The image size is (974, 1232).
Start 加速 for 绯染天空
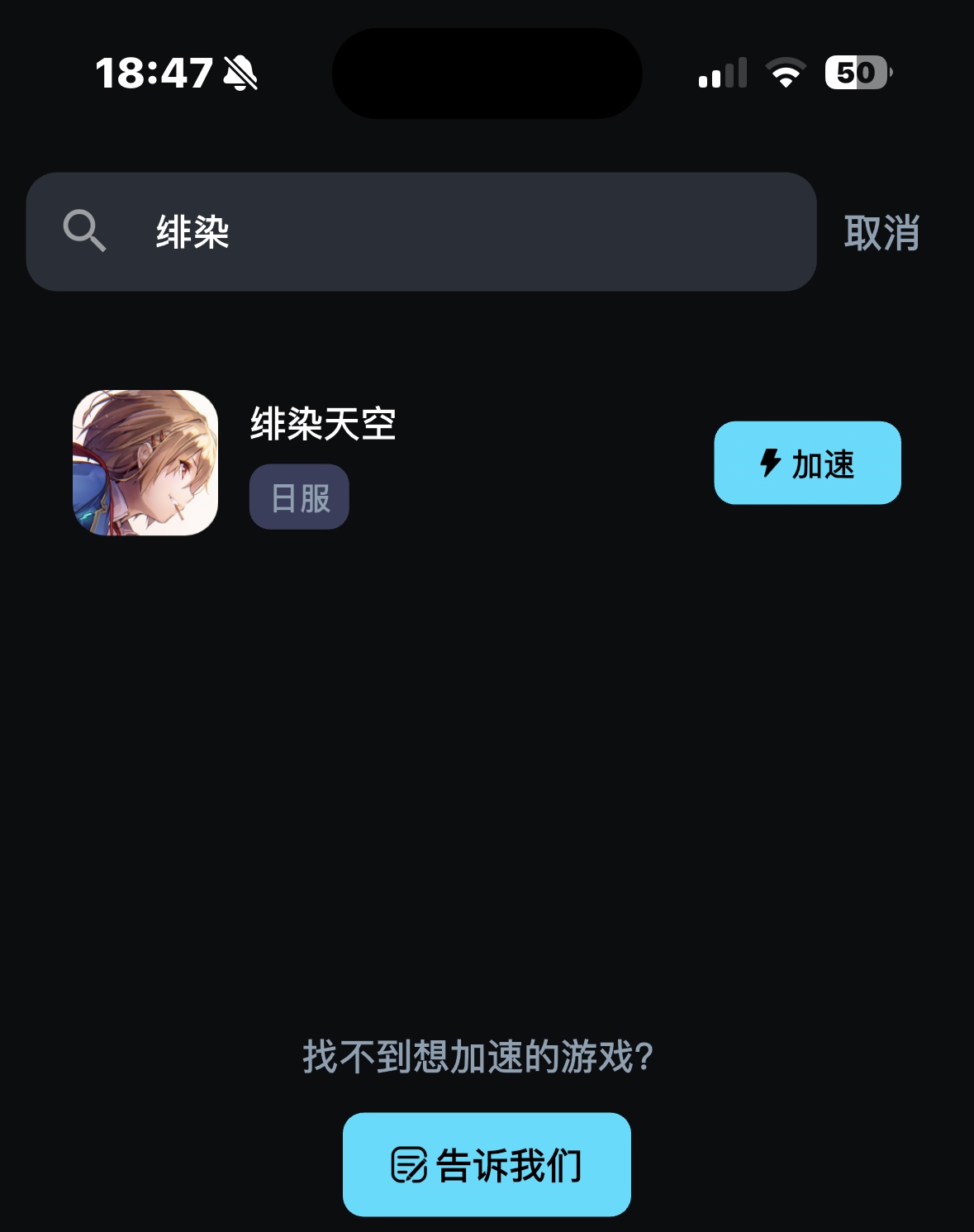[x=807, y=464]
